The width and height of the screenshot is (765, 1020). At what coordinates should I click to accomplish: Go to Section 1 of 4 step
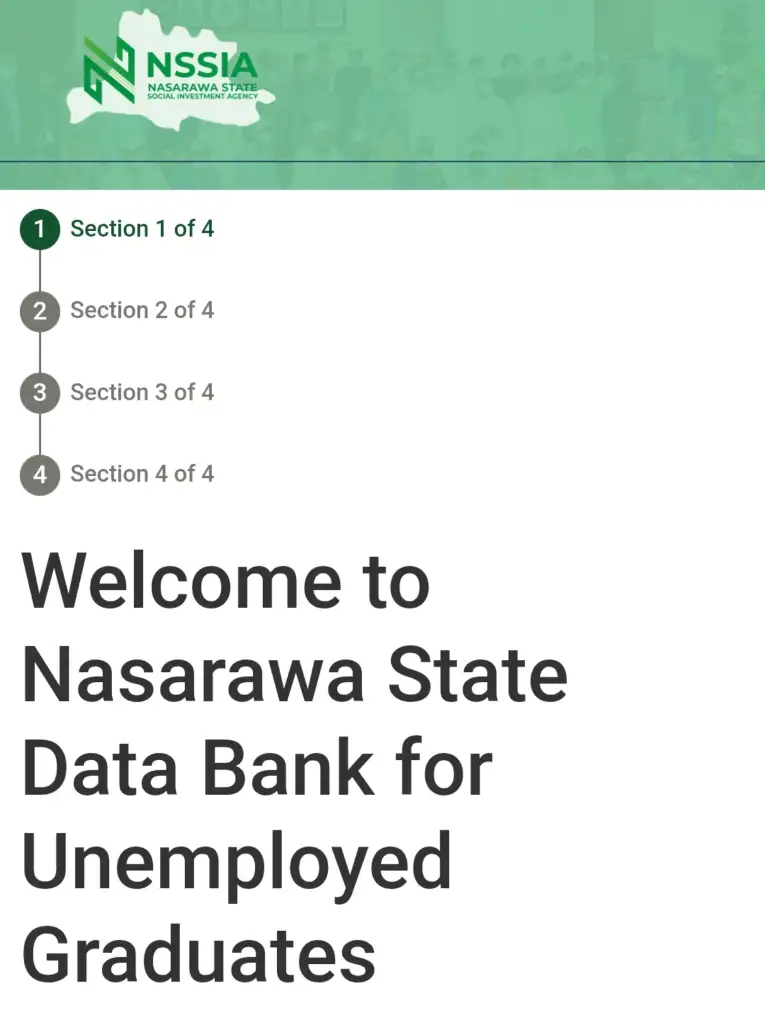141,229
